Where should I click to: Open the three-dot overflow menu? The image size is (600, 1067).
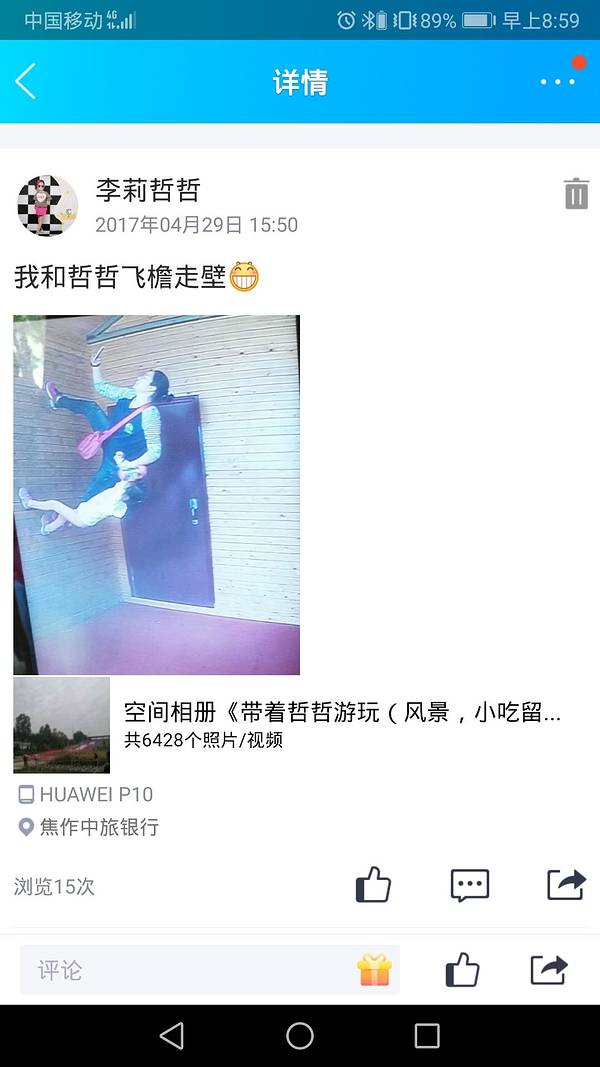(556, 82)
